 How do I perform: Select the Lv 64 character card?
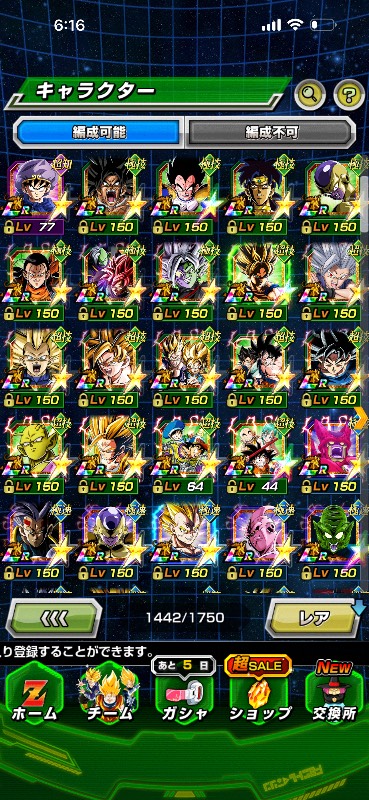[x=184, y=455]
